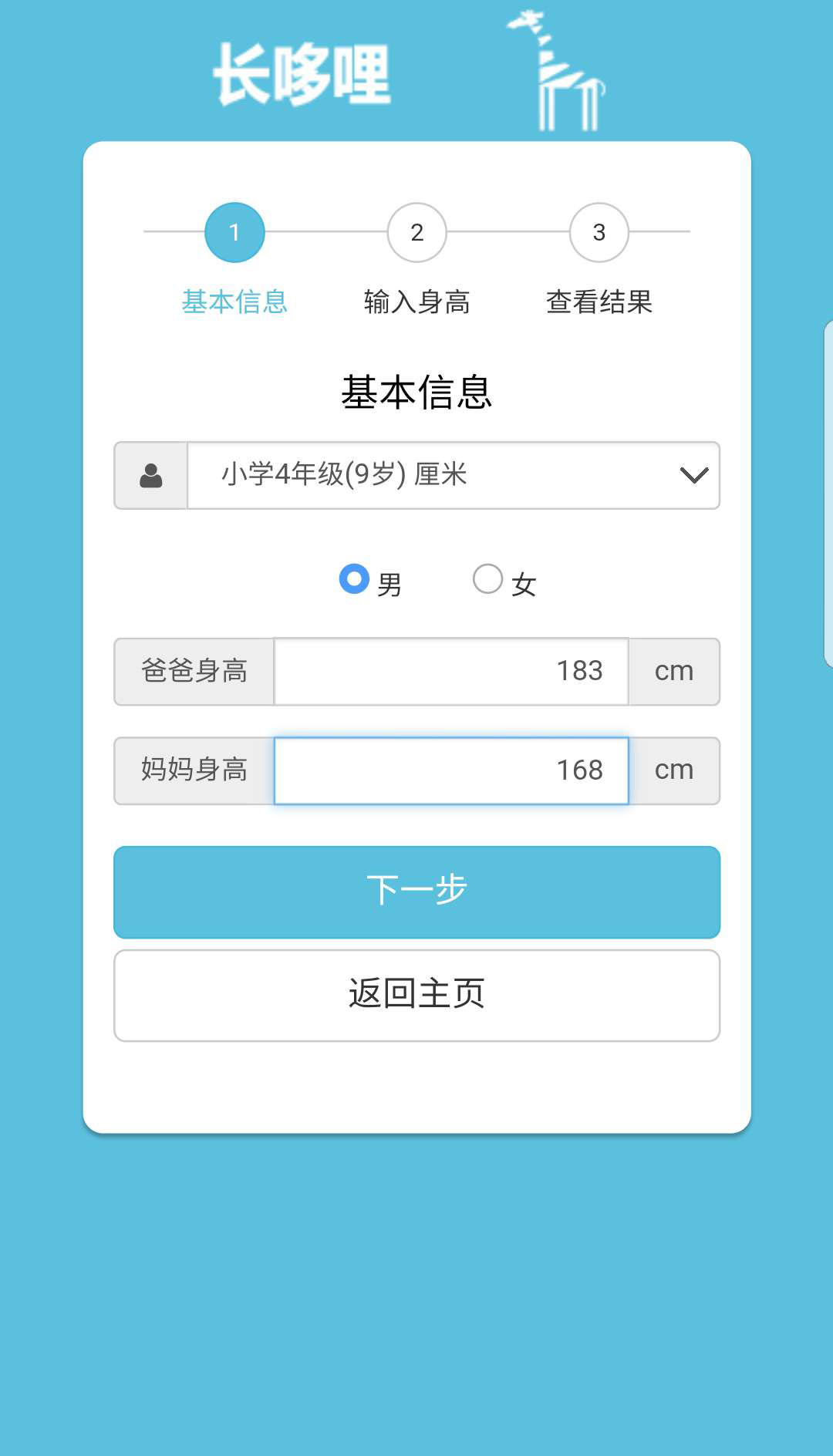Tap 返回主页 to return home

(416, 995)
